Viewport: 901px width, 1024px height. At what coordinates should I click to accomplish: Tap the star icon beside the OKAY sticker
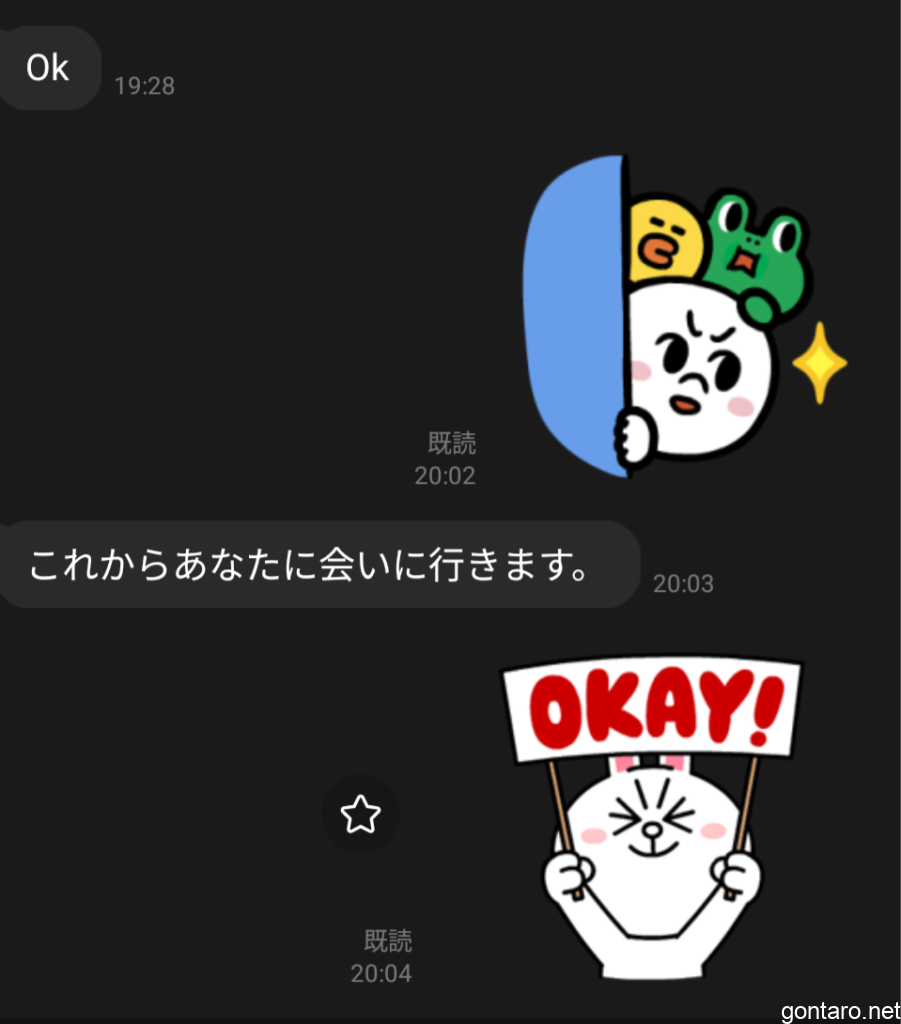tap(361, 814)
